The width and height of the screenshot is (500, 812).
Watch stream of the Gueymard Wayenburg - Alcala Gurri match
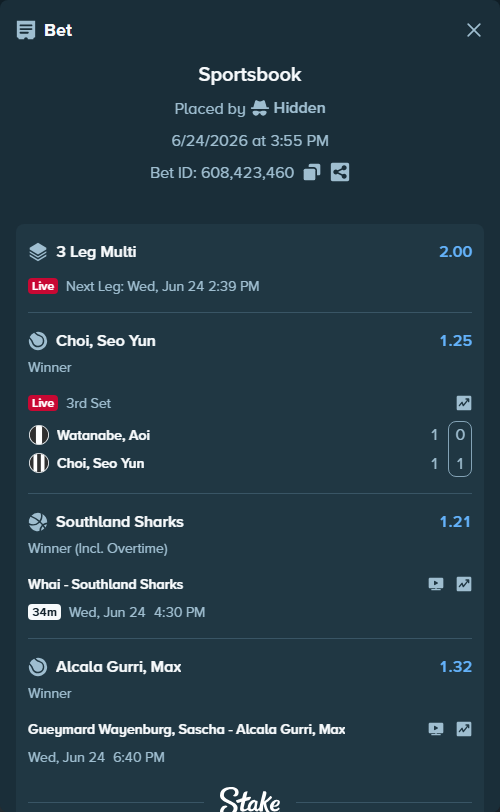pos(436,729)
